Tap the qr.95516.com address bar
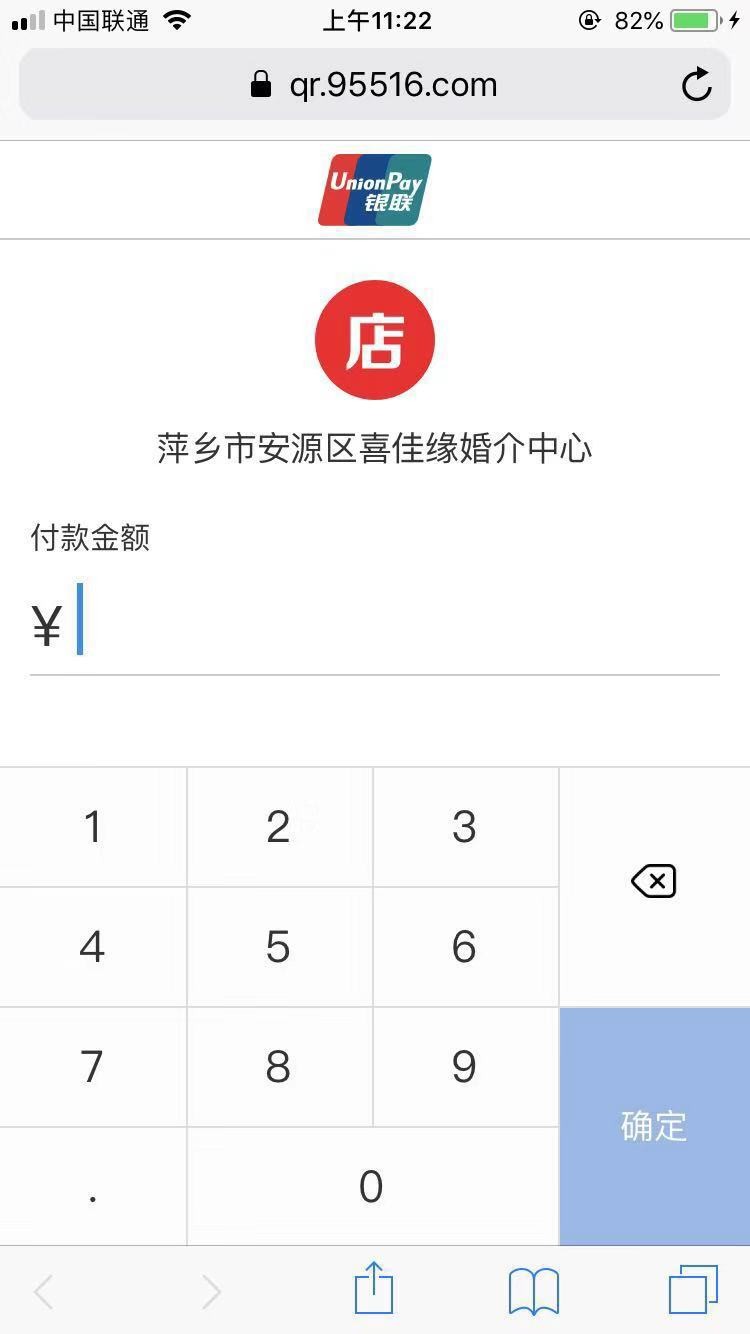750x1334 pixels. tap(375, 85)
